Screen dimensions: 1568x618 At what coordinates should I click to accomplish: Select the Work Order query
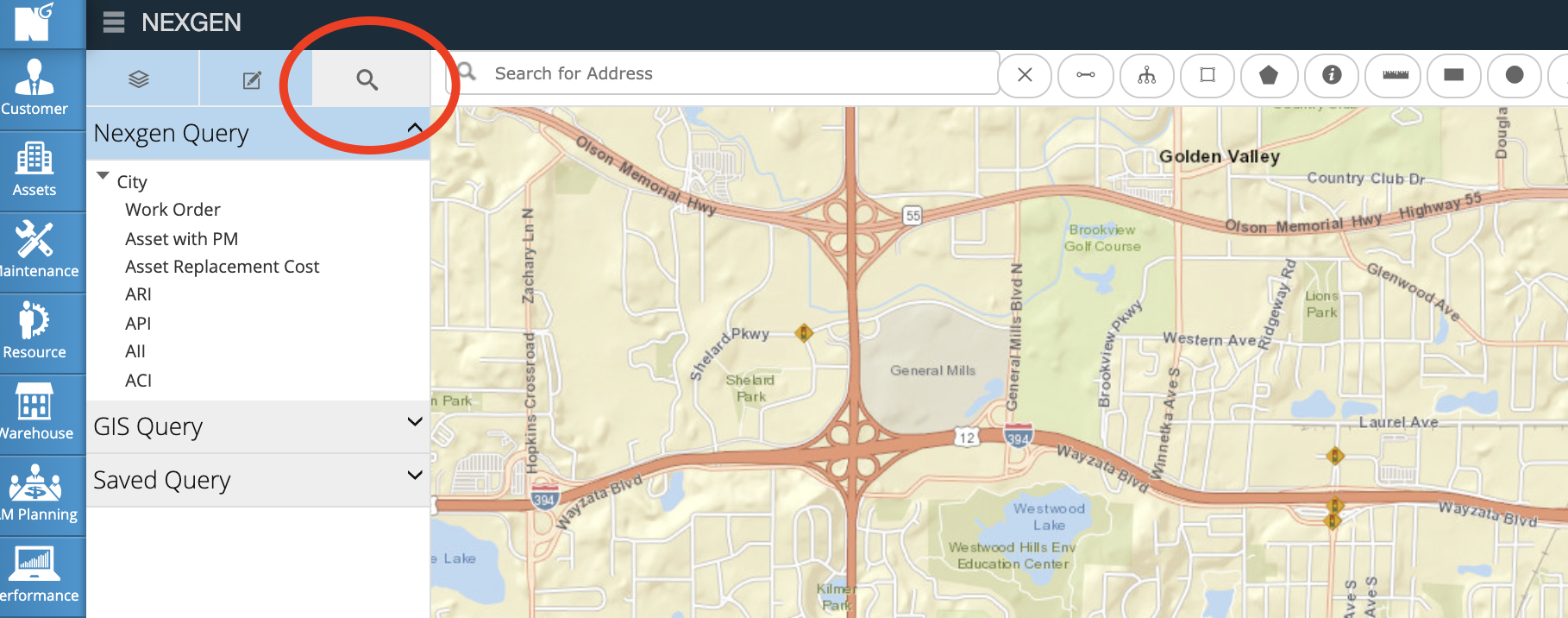172,210
